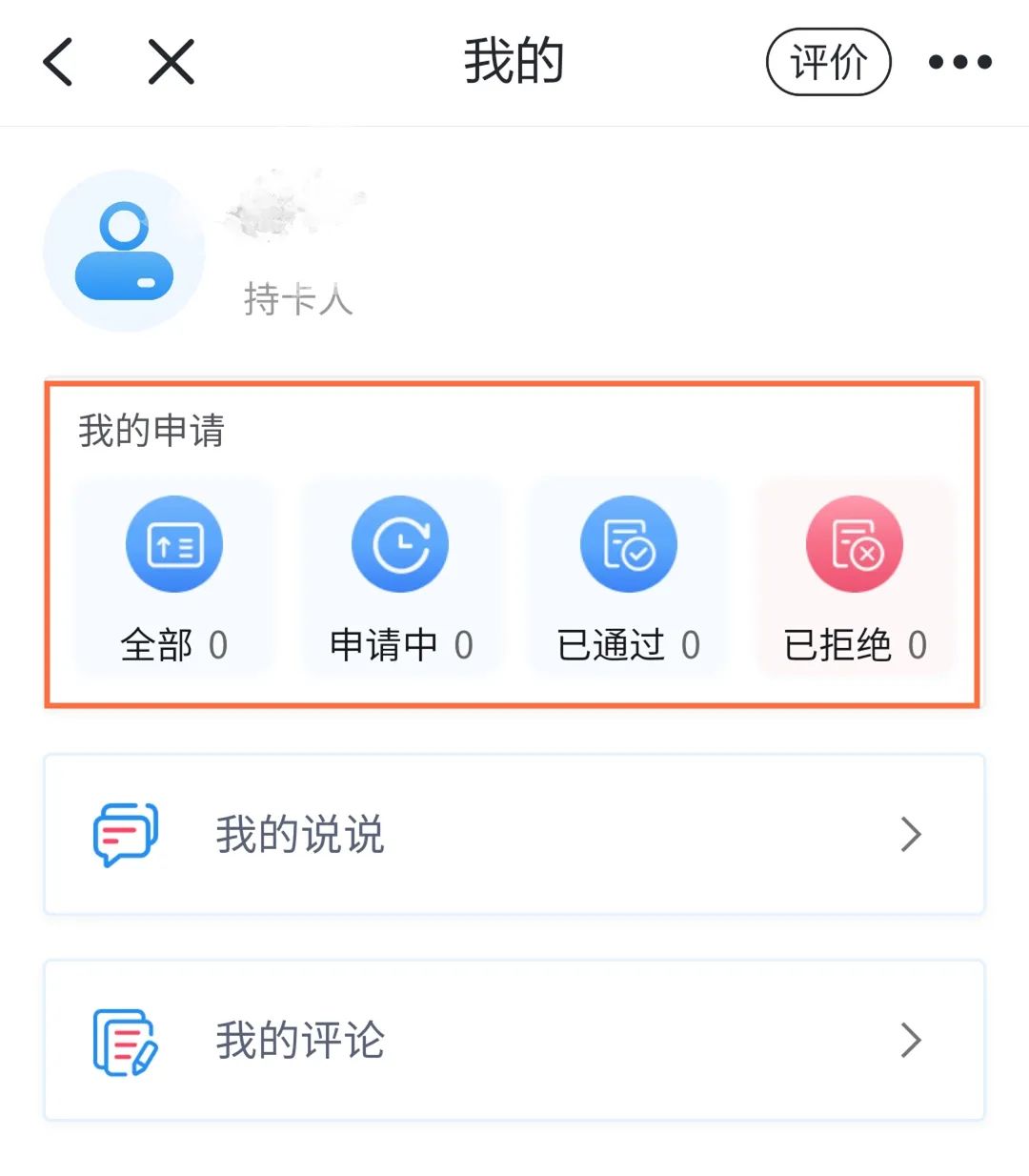The image size is (1029, 1176).
Task: Tap the 已拒绝 counter value
Action: click(x=918, y=644)
